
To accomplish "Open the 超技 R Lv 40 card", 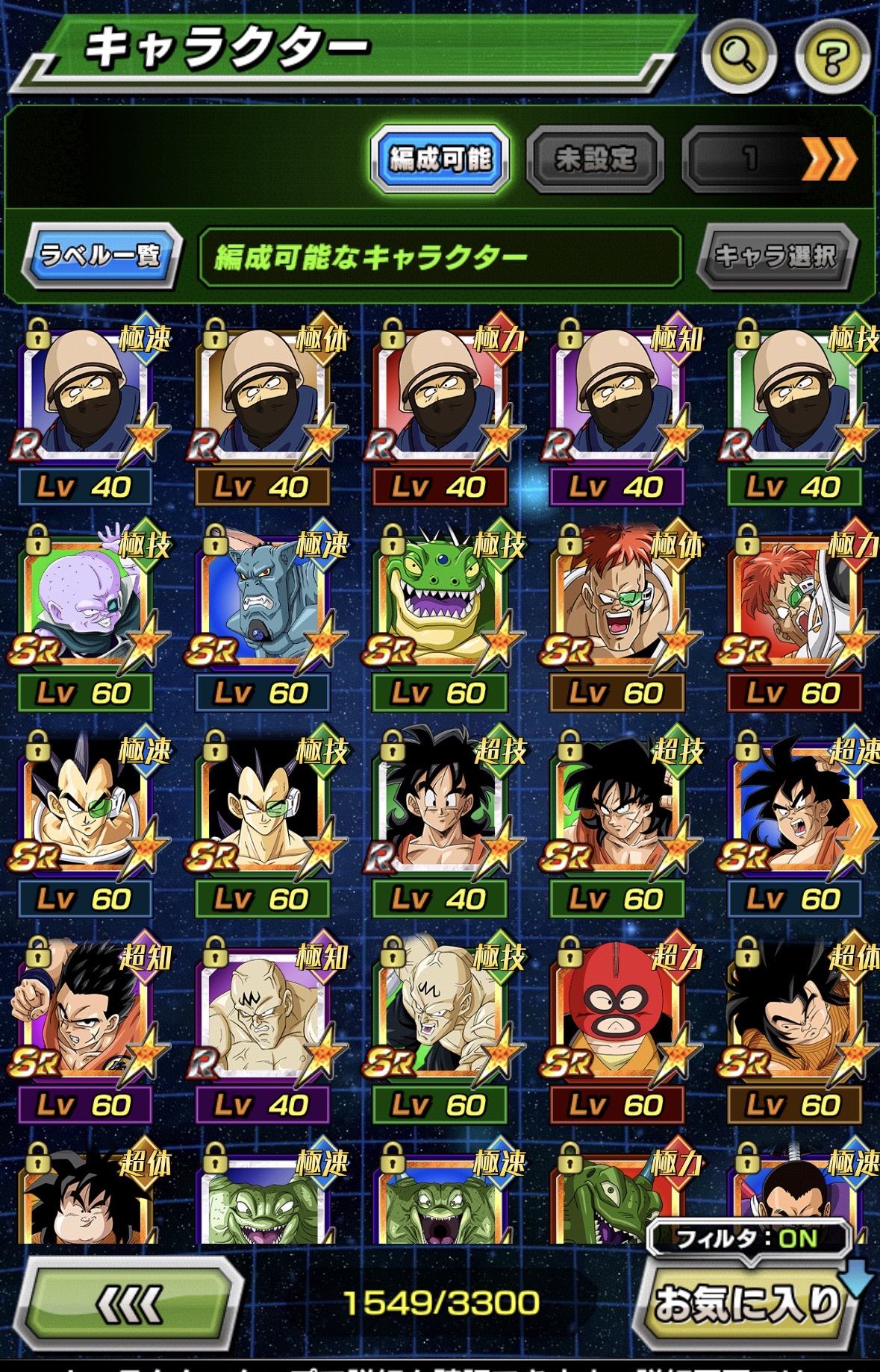I will pos(440,806).
